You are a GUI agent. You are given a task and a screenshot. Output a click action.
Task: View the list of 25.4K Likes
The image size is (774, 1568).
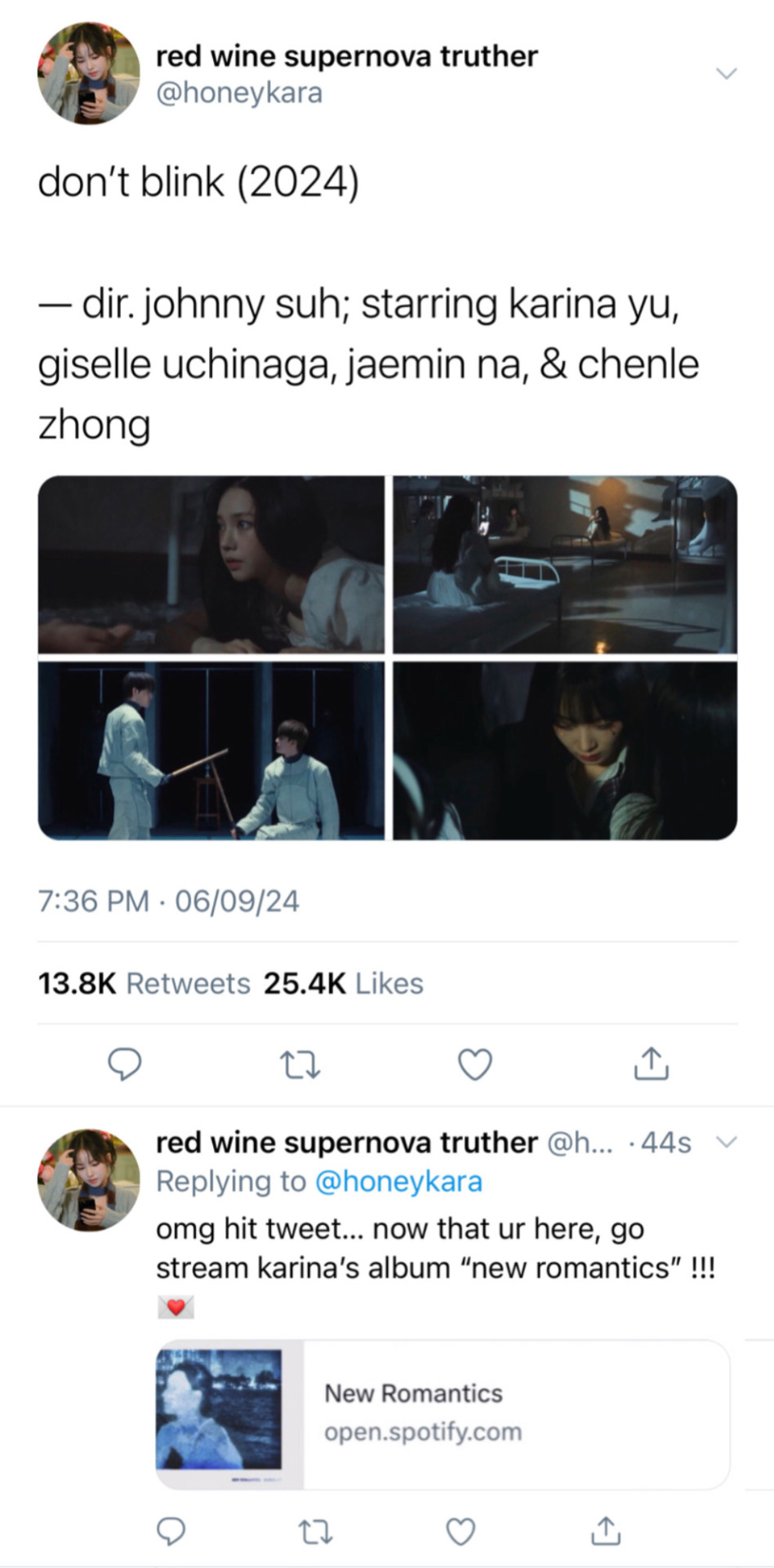343,983
